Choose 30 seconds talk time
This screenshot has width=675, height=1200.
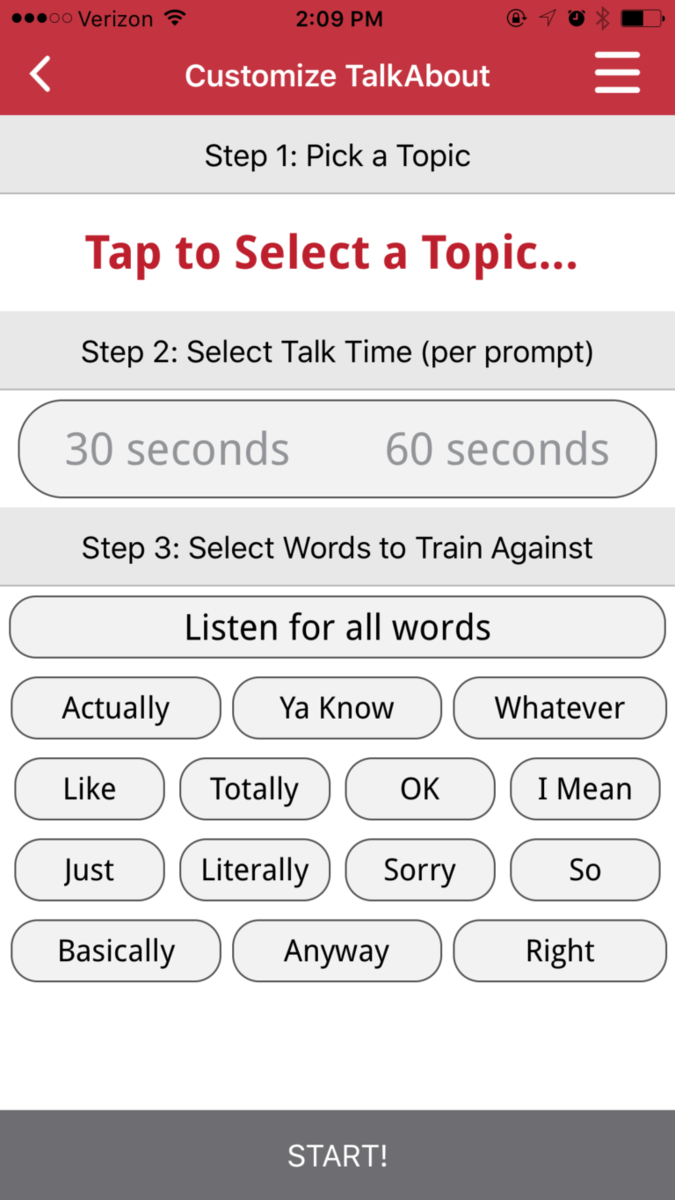[x=178, y=450]
